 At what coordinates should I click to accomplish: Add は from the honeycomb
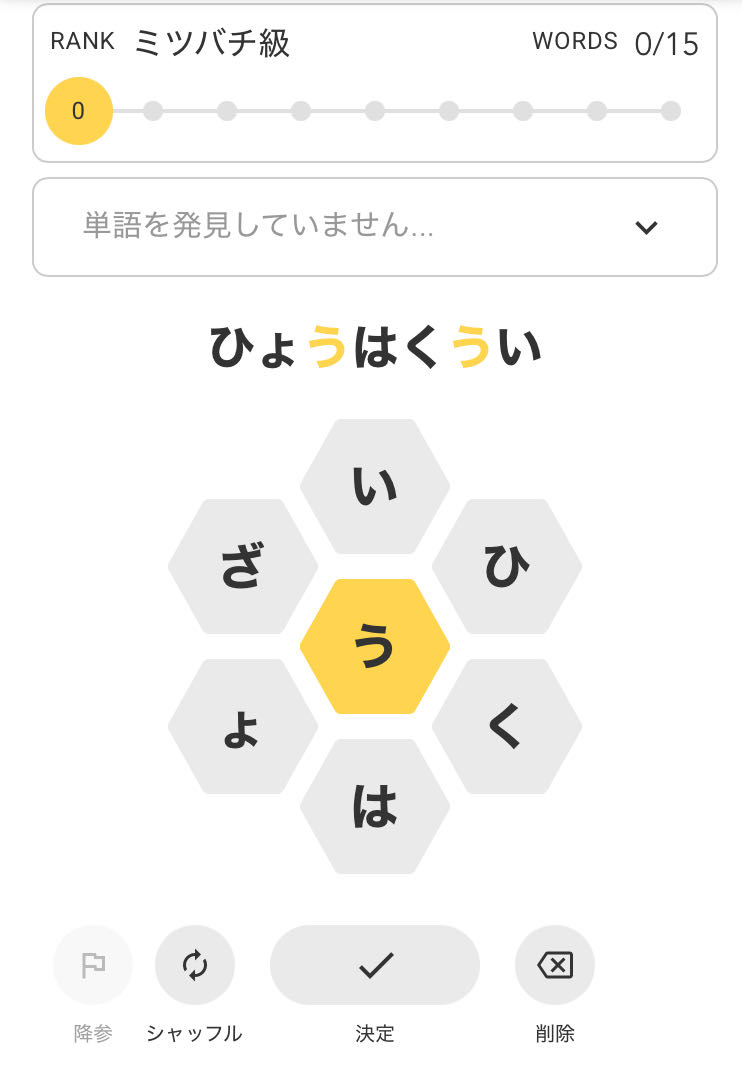[x=375, y=806]
